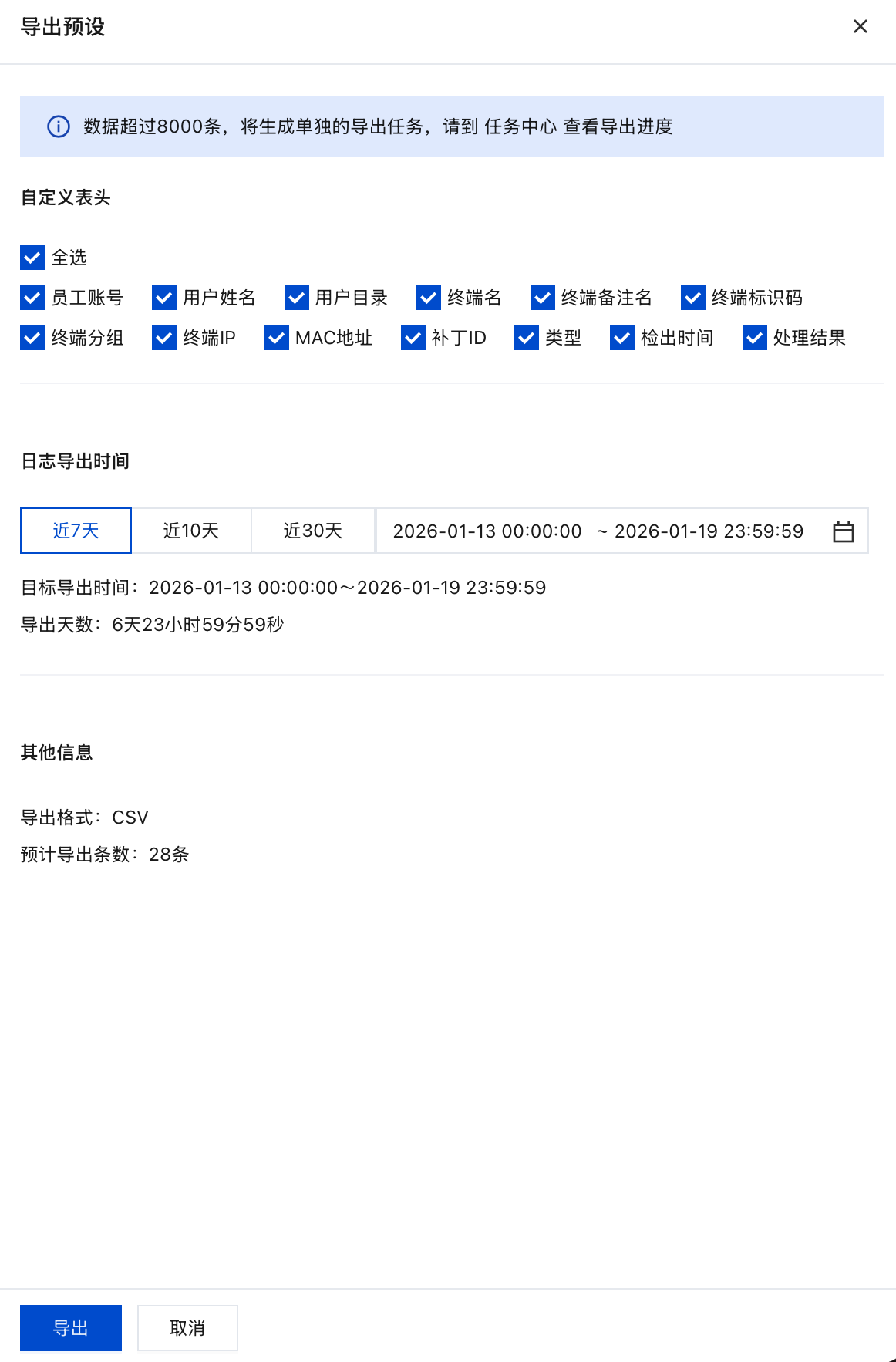Viewport: 896px width, 1362px height.
Task: Open the custom date range picker
Action: click(844, 531)
